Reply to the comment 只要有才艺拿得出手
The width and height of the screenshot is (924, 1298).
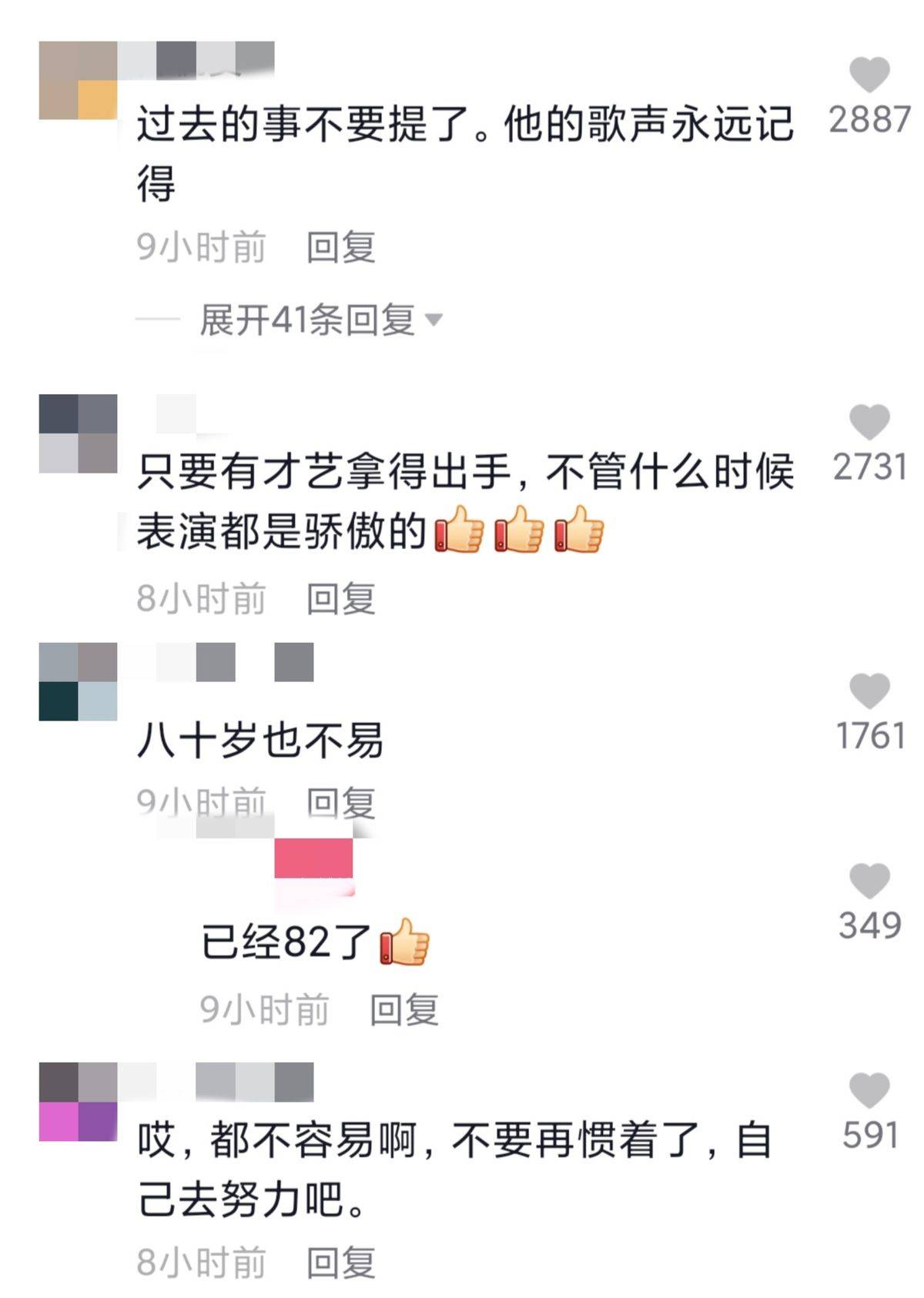[x=340, y=599]
